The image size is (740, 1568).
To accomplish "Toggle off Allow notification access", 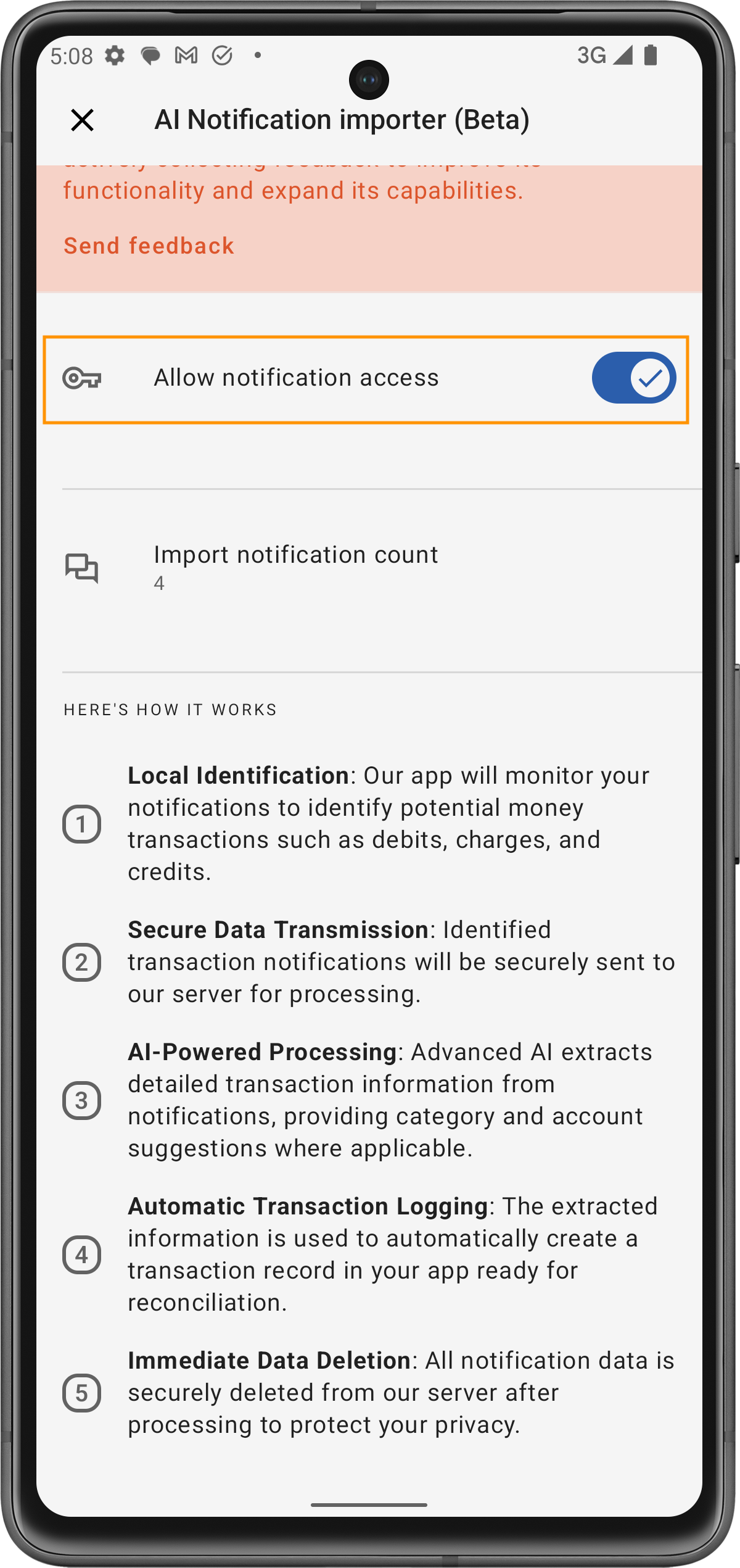I will click(633, 378).
